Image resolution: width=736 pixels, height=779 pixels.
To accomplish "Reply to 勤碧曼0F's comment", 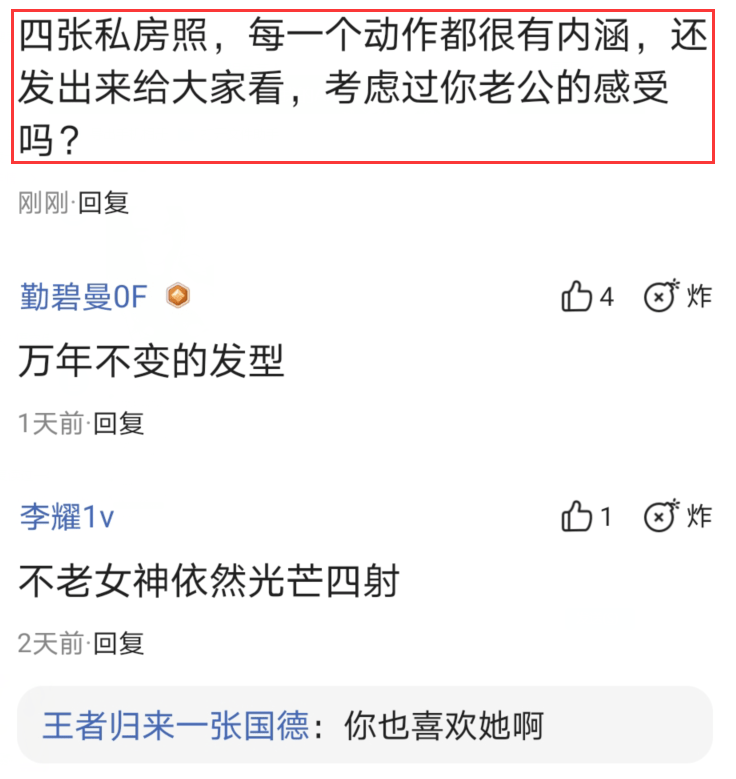I will [x=119, y=423].
